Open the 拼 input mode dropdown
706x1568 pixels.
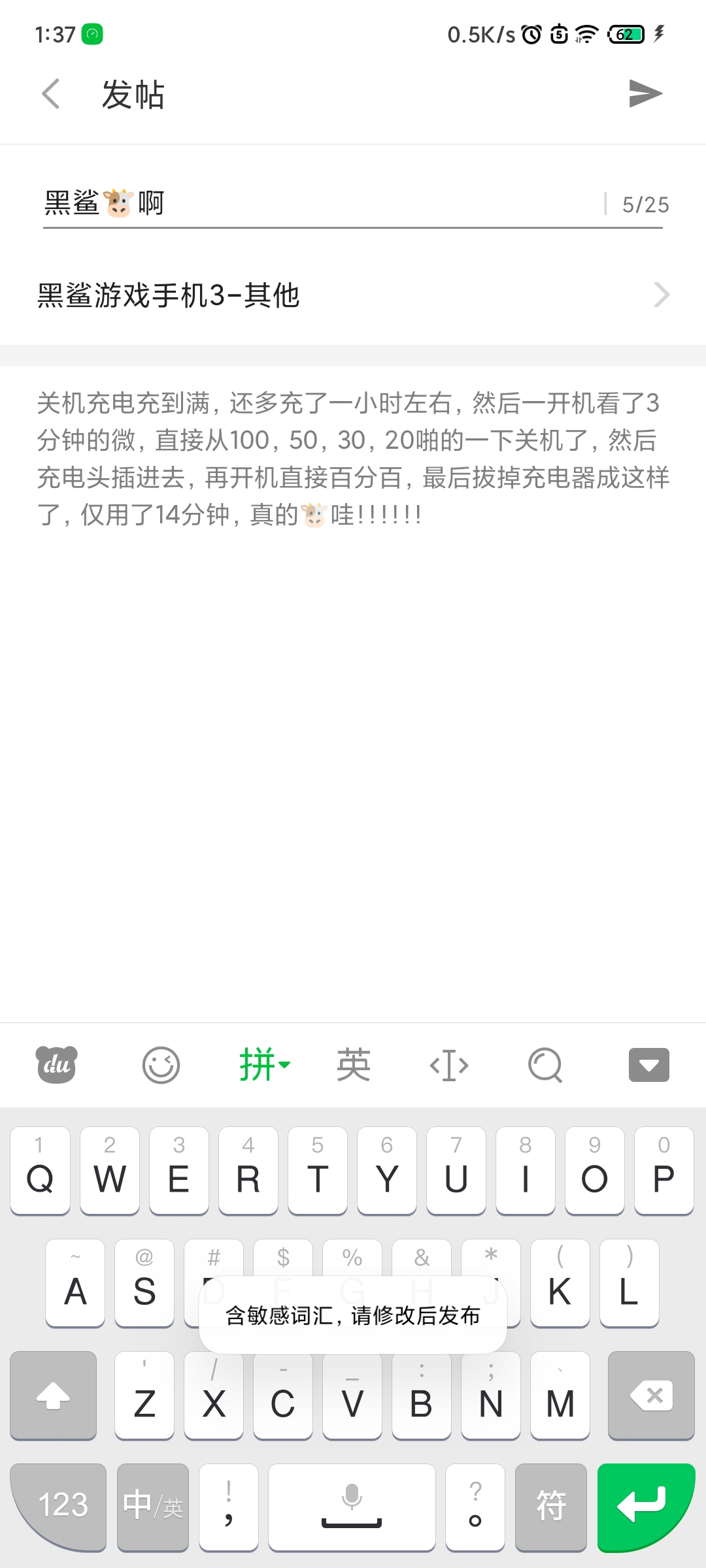tap(264, 1065)
